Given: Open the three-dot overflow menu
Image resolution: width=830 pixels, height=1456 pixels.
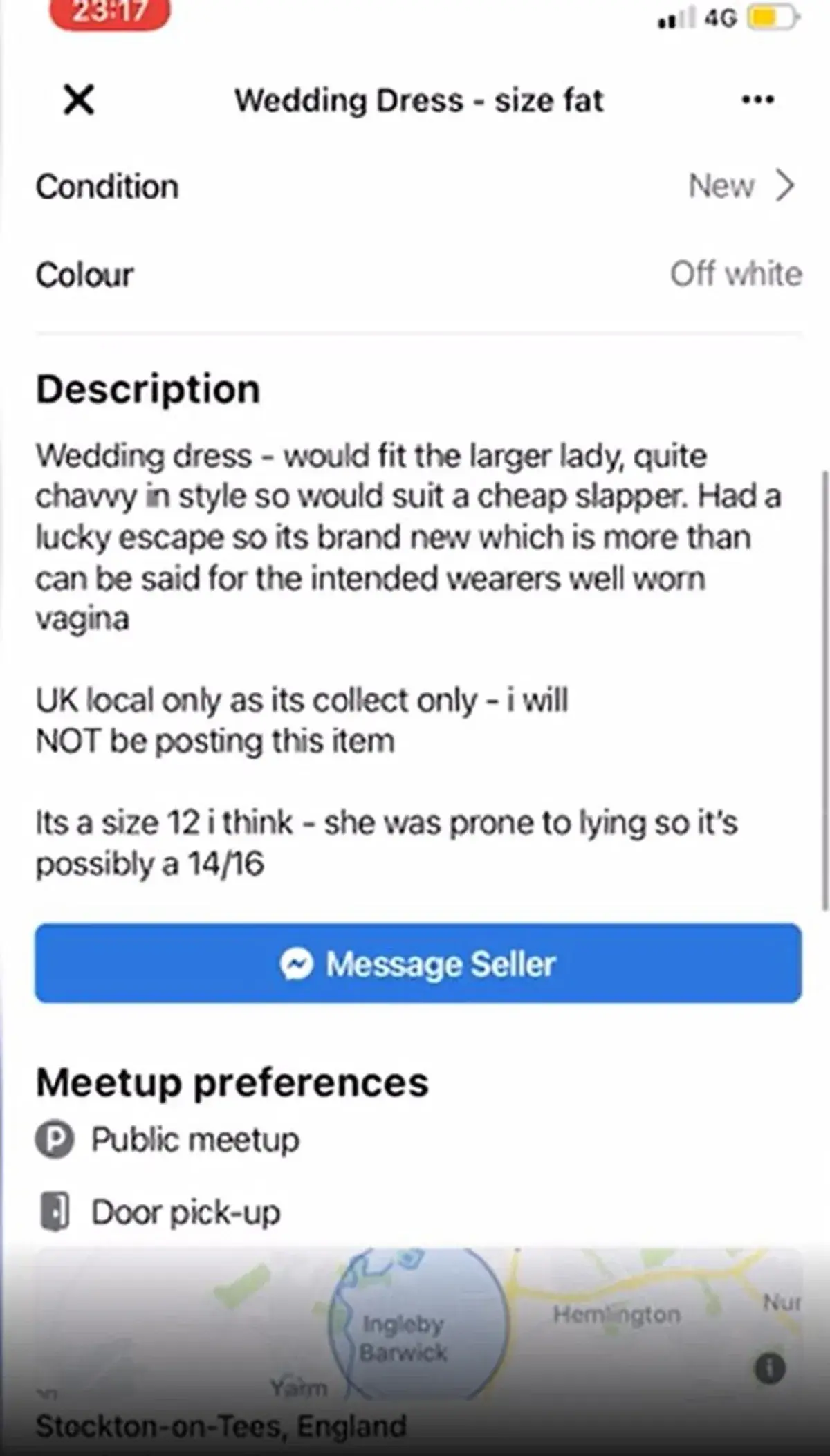Looking at the screenshot, I should (x=757, y=100).
